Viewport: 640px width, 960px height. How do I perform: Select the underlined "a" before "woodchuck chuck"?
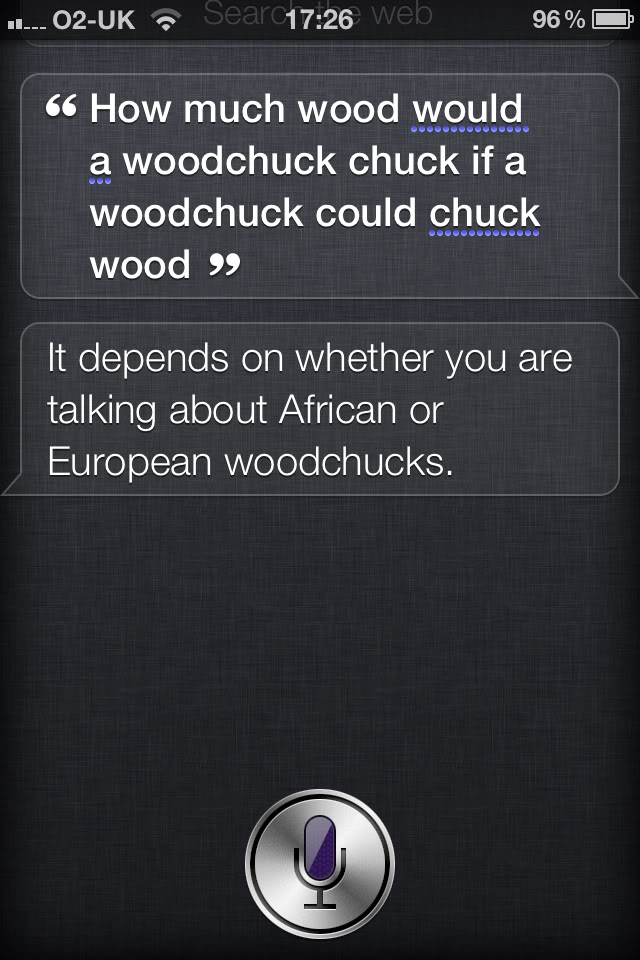(x=100, y=161)
